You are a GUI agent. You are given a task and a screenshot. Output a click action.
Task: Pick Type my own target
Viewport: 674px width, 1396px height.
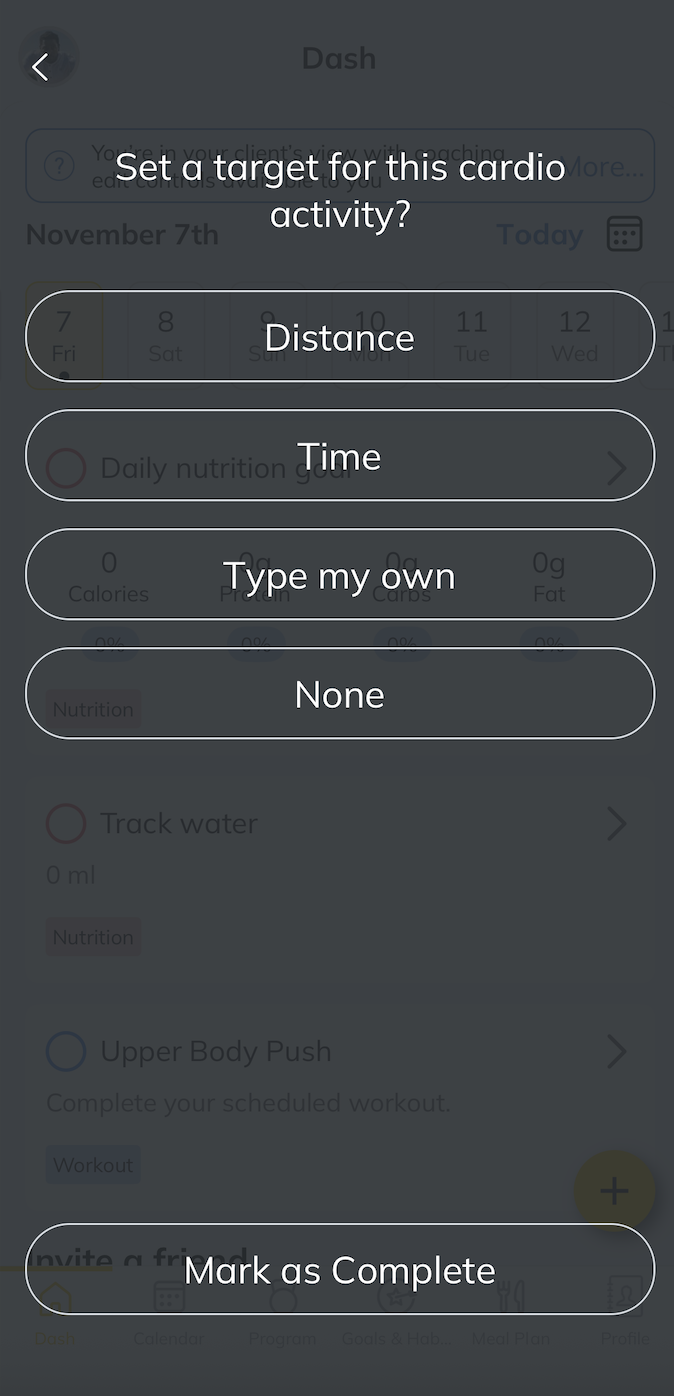pos(339,575)
